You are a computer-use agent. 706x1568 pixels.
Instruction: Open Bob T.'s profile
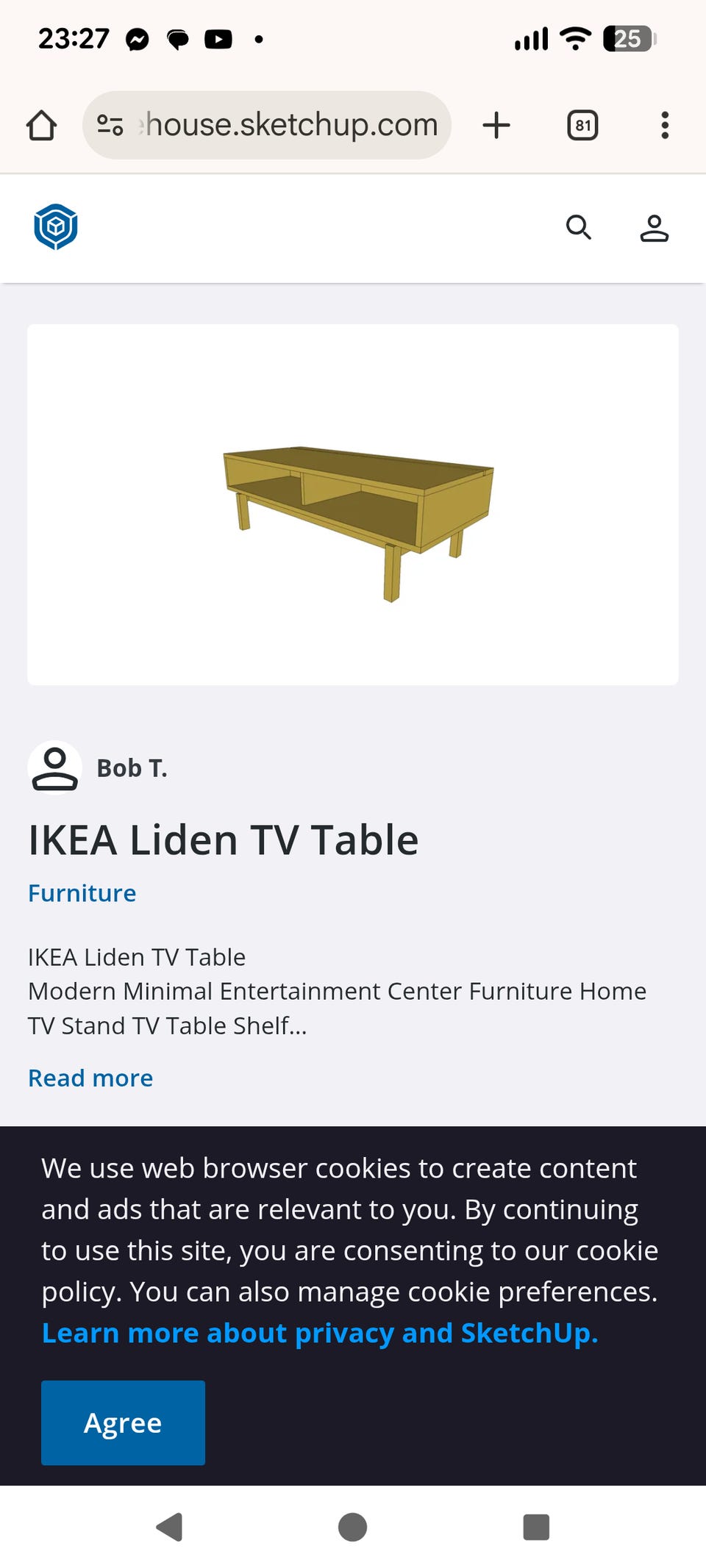[x=132, y=768]
